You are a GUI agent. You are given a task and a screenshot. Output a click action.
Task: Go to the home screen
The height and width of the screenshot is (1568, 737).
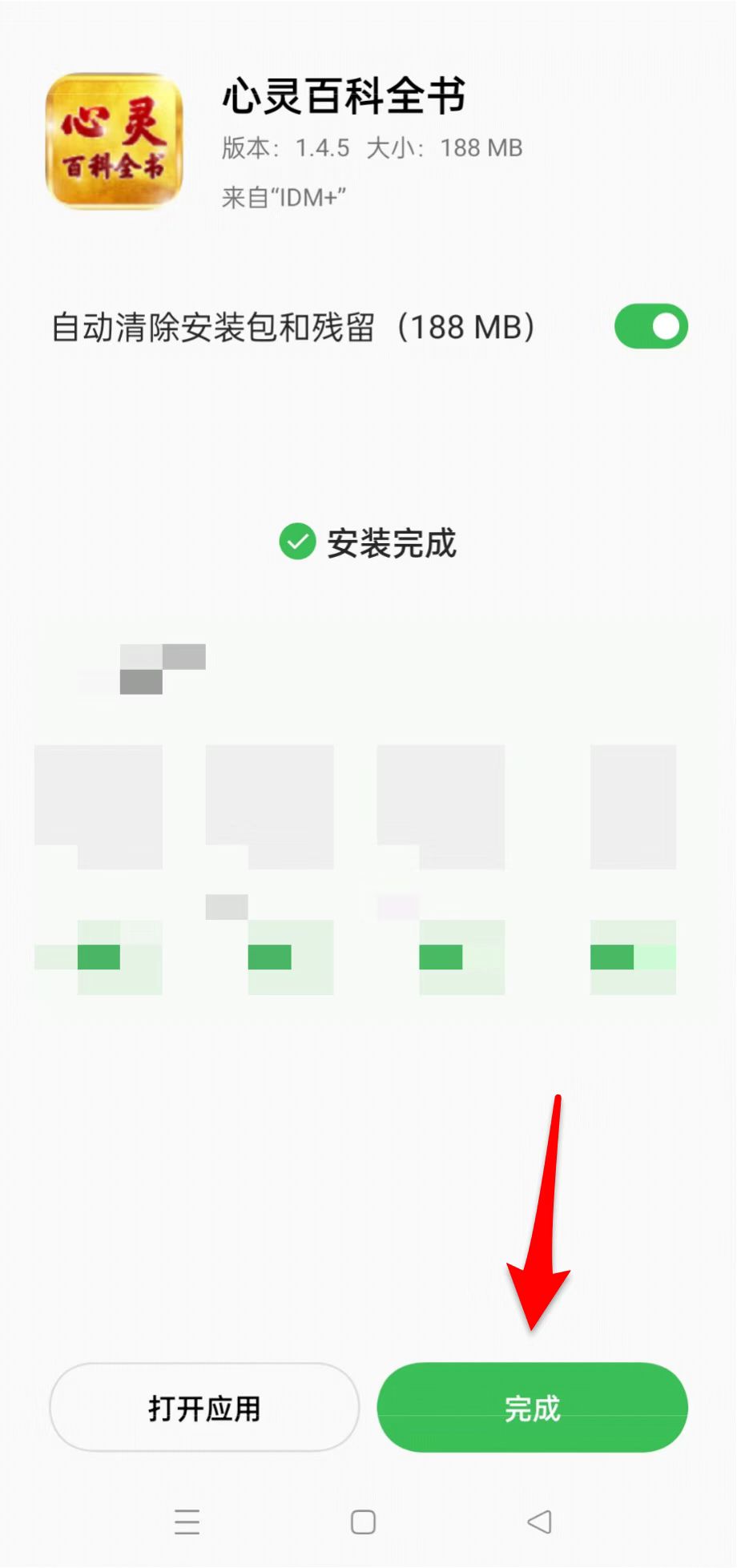(x=363, y=1522)
